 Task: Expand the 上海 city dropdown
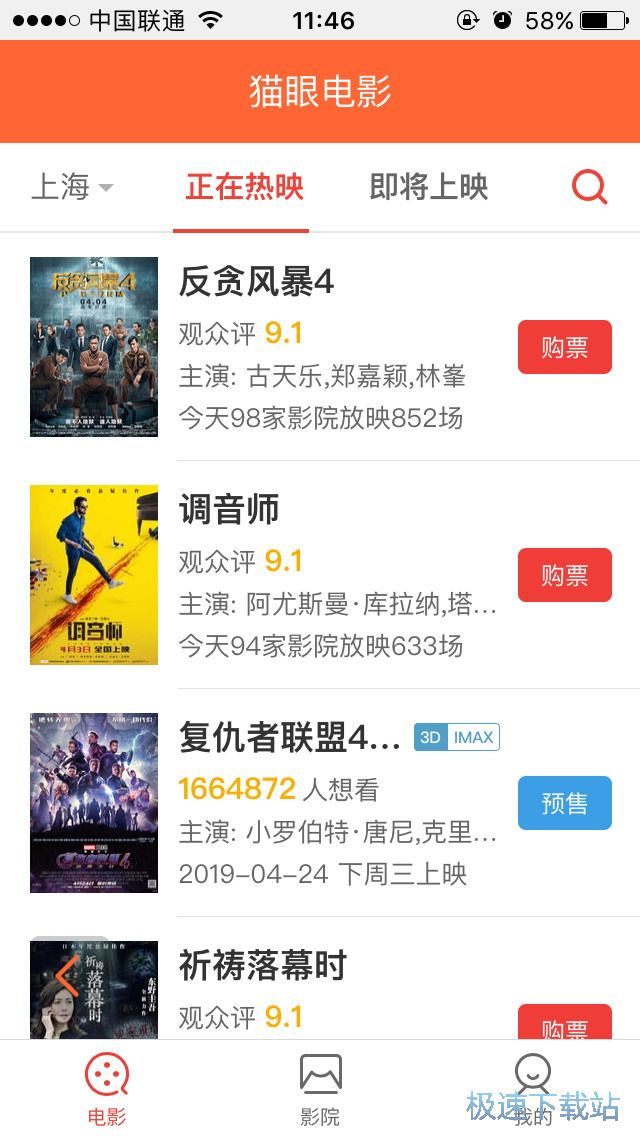pos(72,187)
